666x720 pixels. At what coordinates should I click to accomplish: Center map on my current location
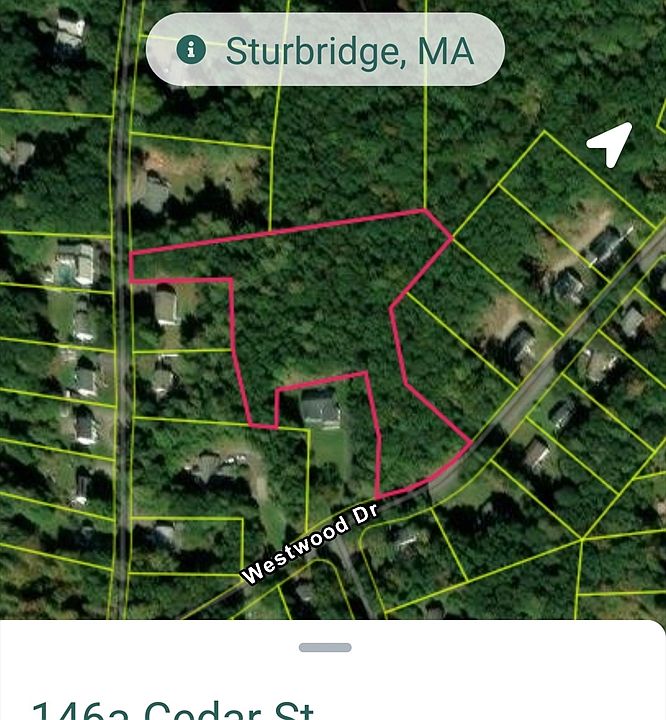point(609,146)
